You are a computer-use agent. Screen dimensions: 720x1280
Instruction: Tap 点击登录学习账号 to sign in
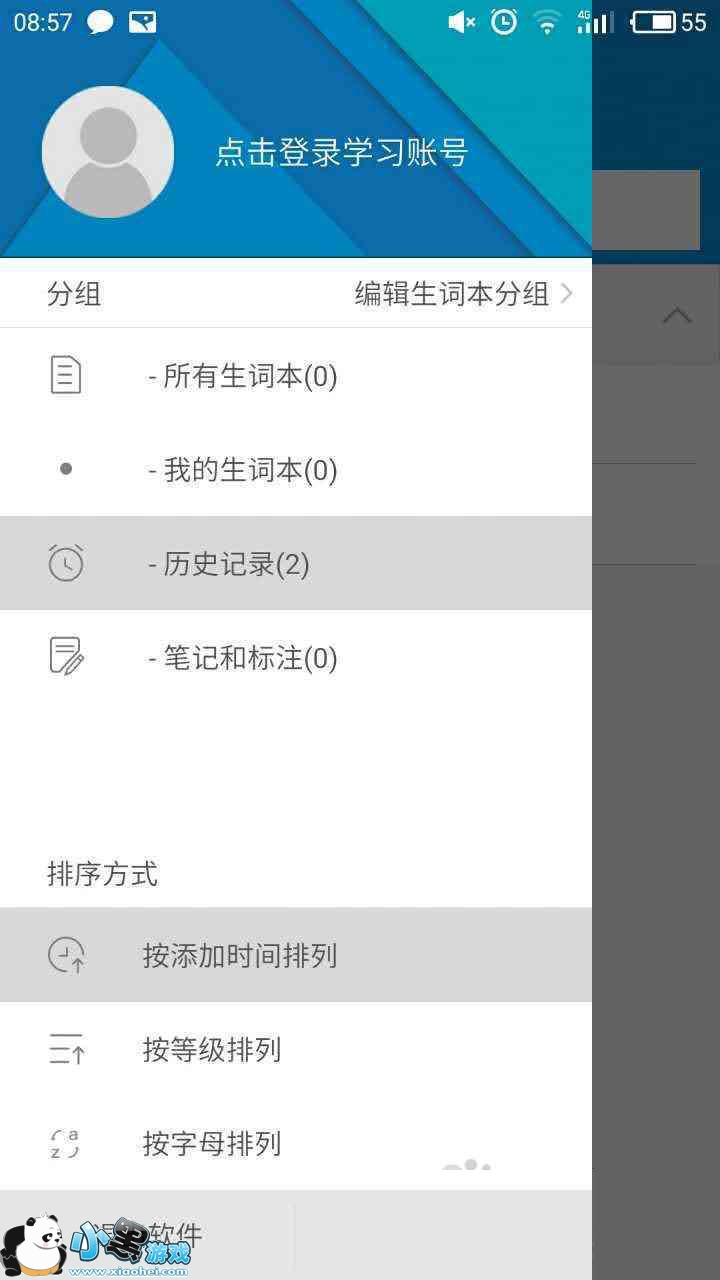point(342,153)
